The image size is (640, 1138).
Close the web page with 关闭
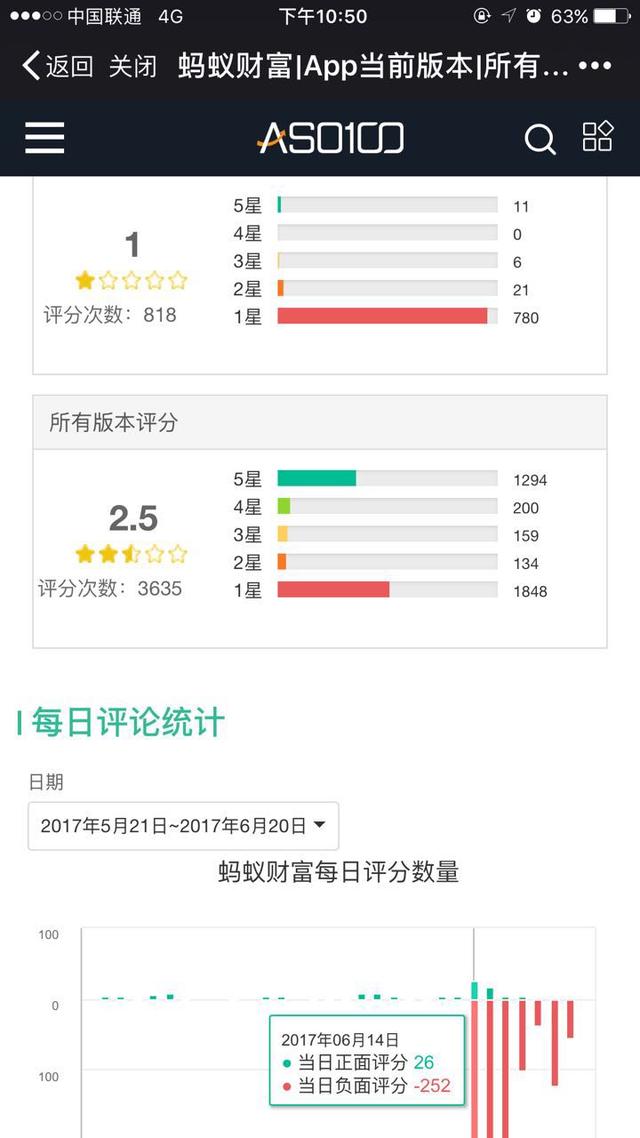pyautogui.click(x=133, y=67)
